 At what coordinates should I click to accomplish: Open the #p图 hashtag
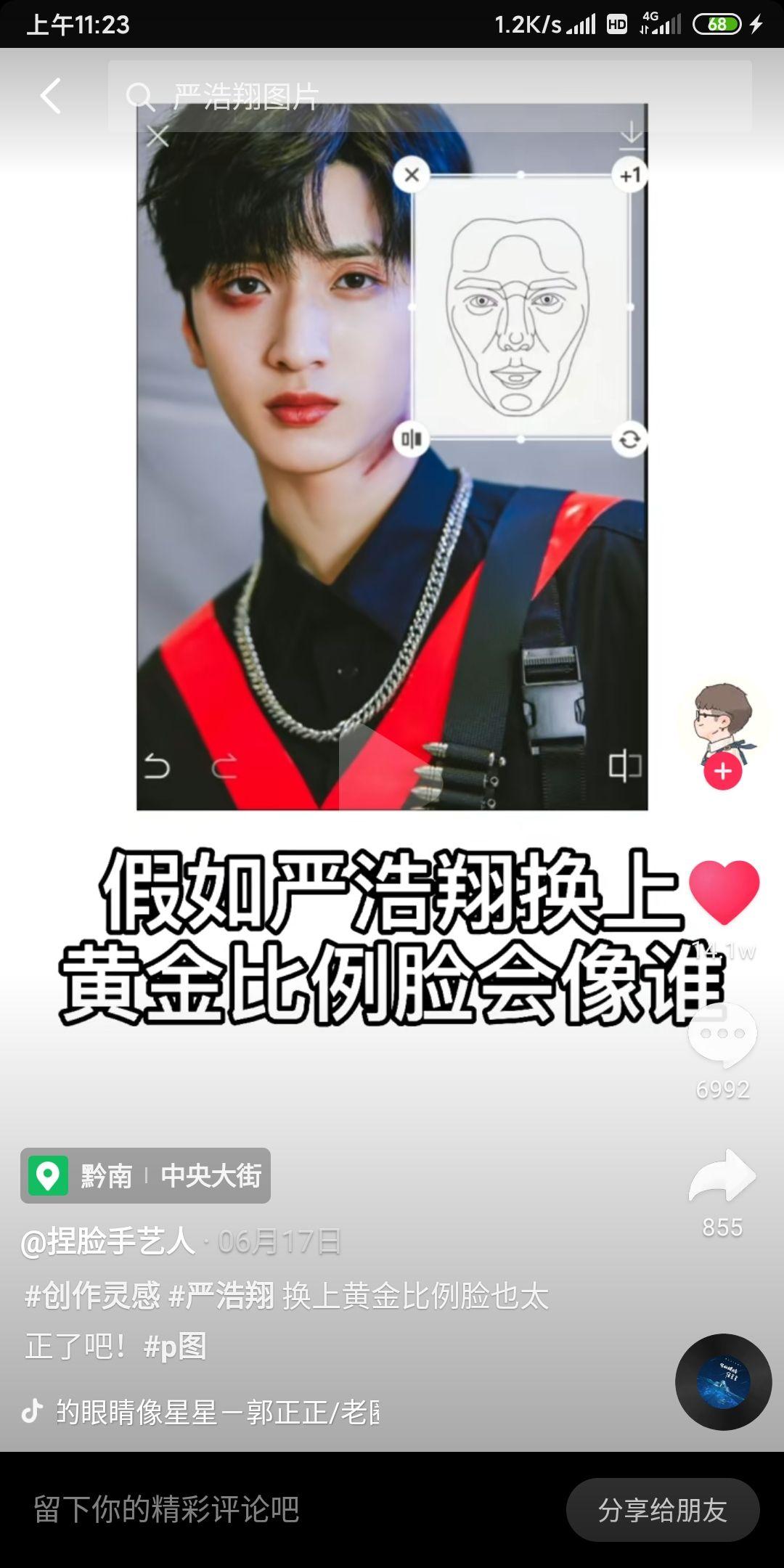pos(175,1347)
